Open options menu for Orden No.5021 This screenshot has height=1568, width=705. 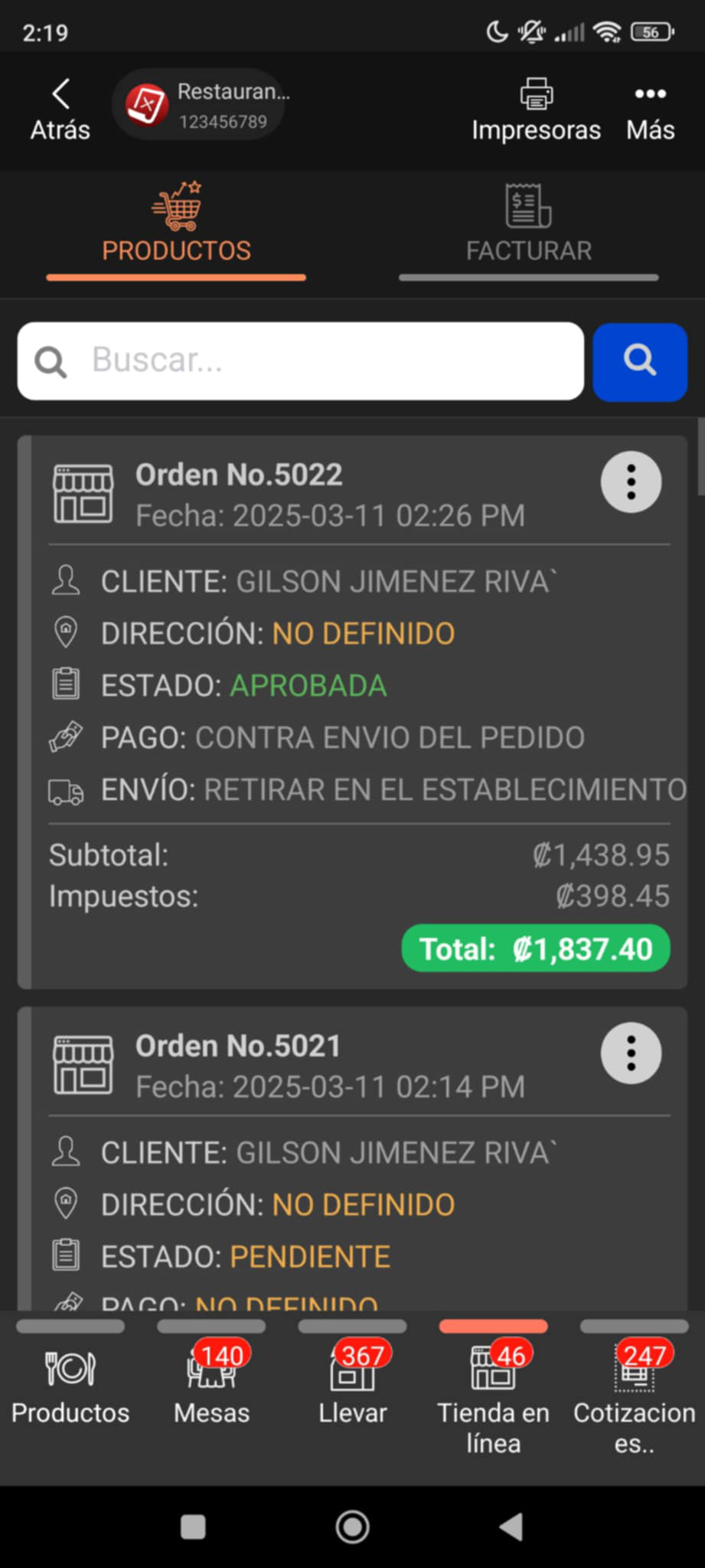[631, 1053]
